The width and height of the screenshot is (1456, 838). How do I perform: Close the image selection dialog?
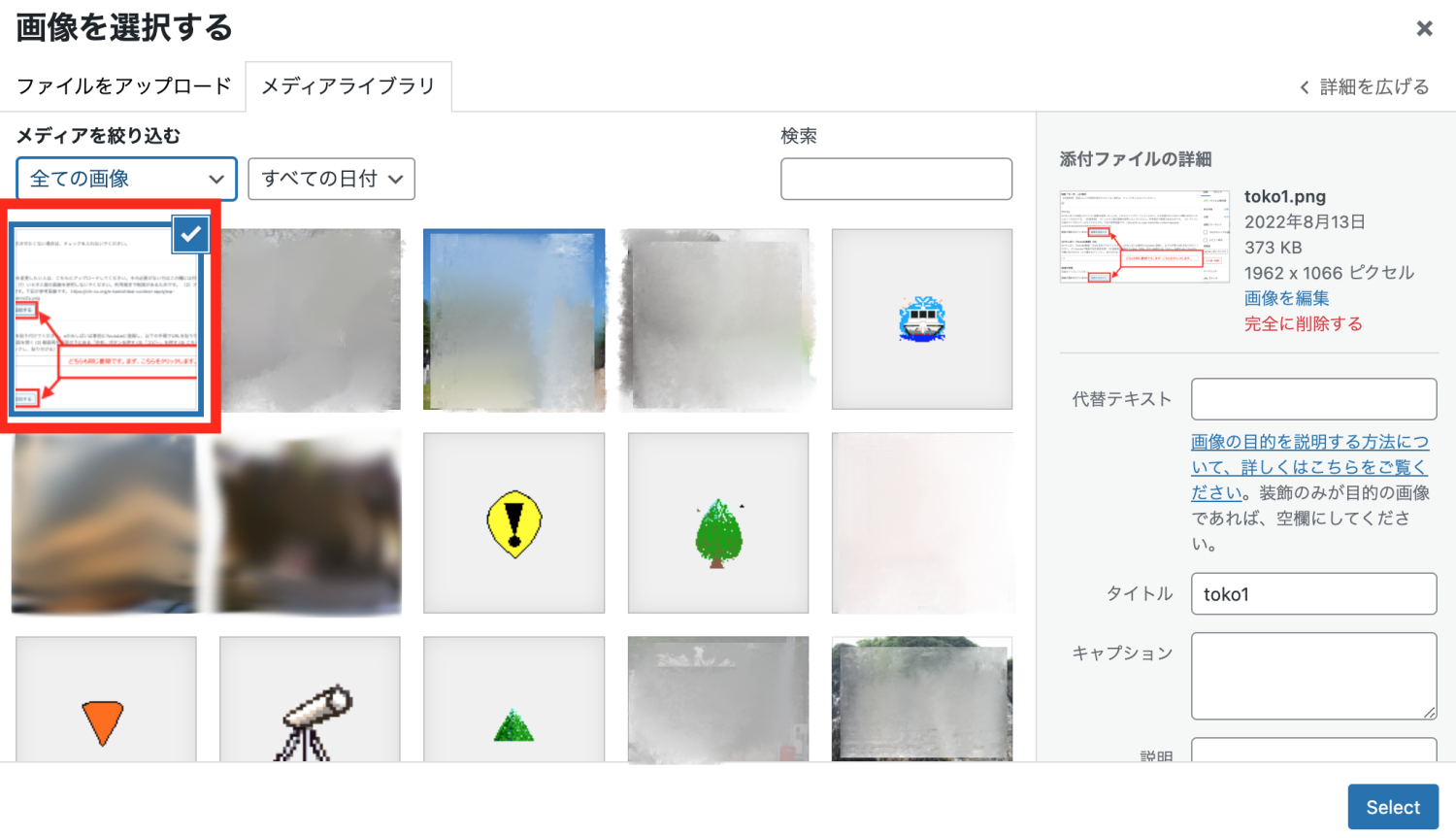(x=1424, y=28)
